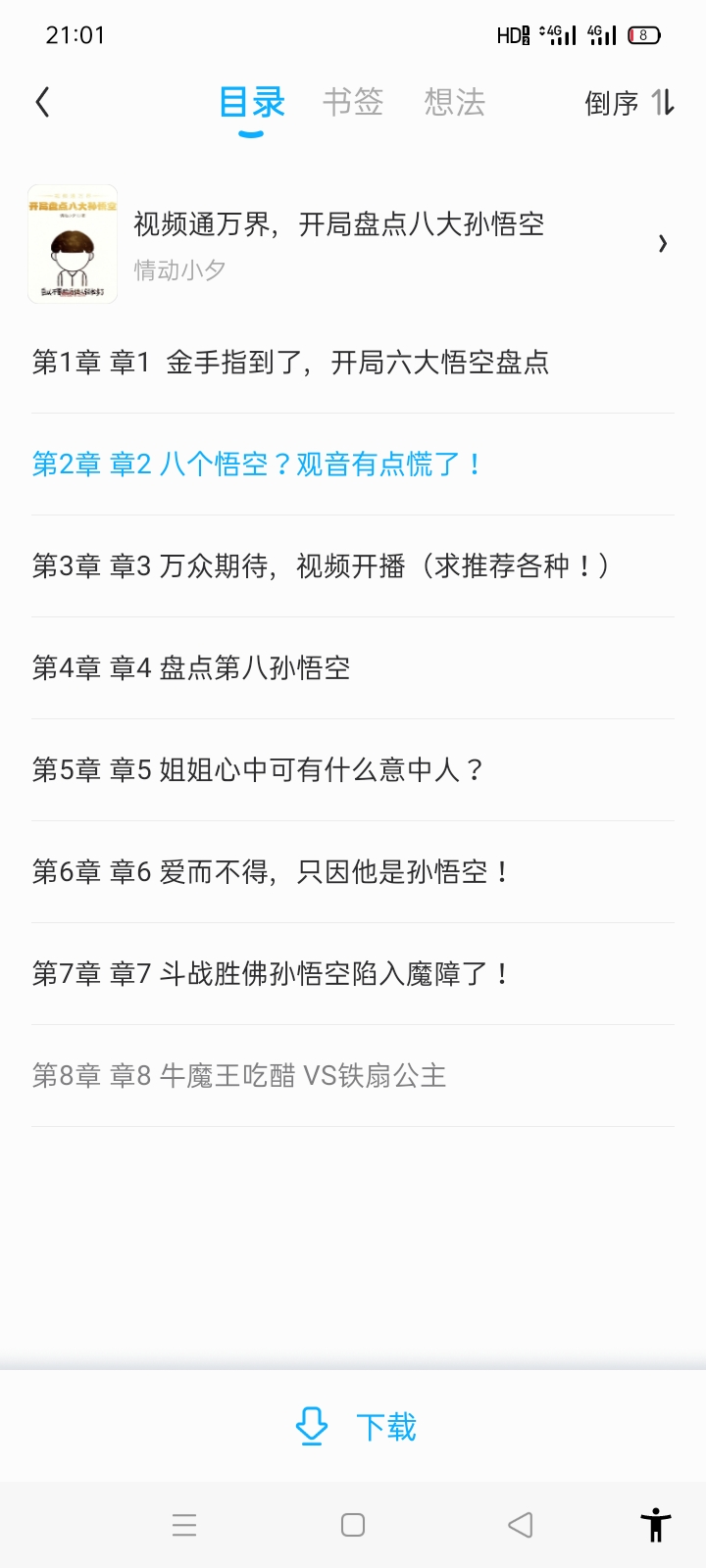This screenshot has width=706, height=1568.
Task: Open chapter 8 牛魔王吃醋 VS铁扇公主
Action: pyautogui.click(x=353, y=1076)
